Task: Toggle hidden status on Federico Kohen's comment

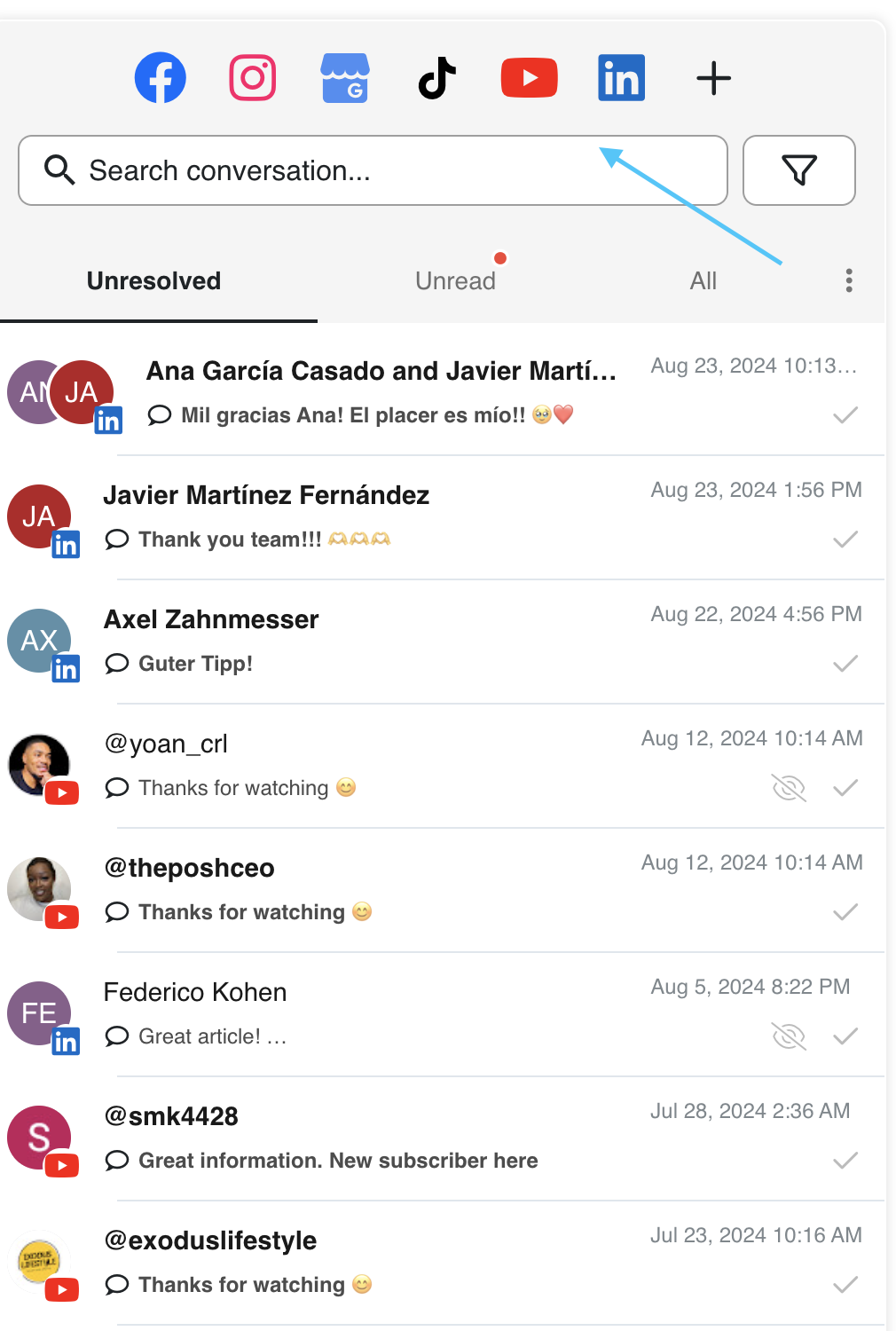Action: point(788,1036)
